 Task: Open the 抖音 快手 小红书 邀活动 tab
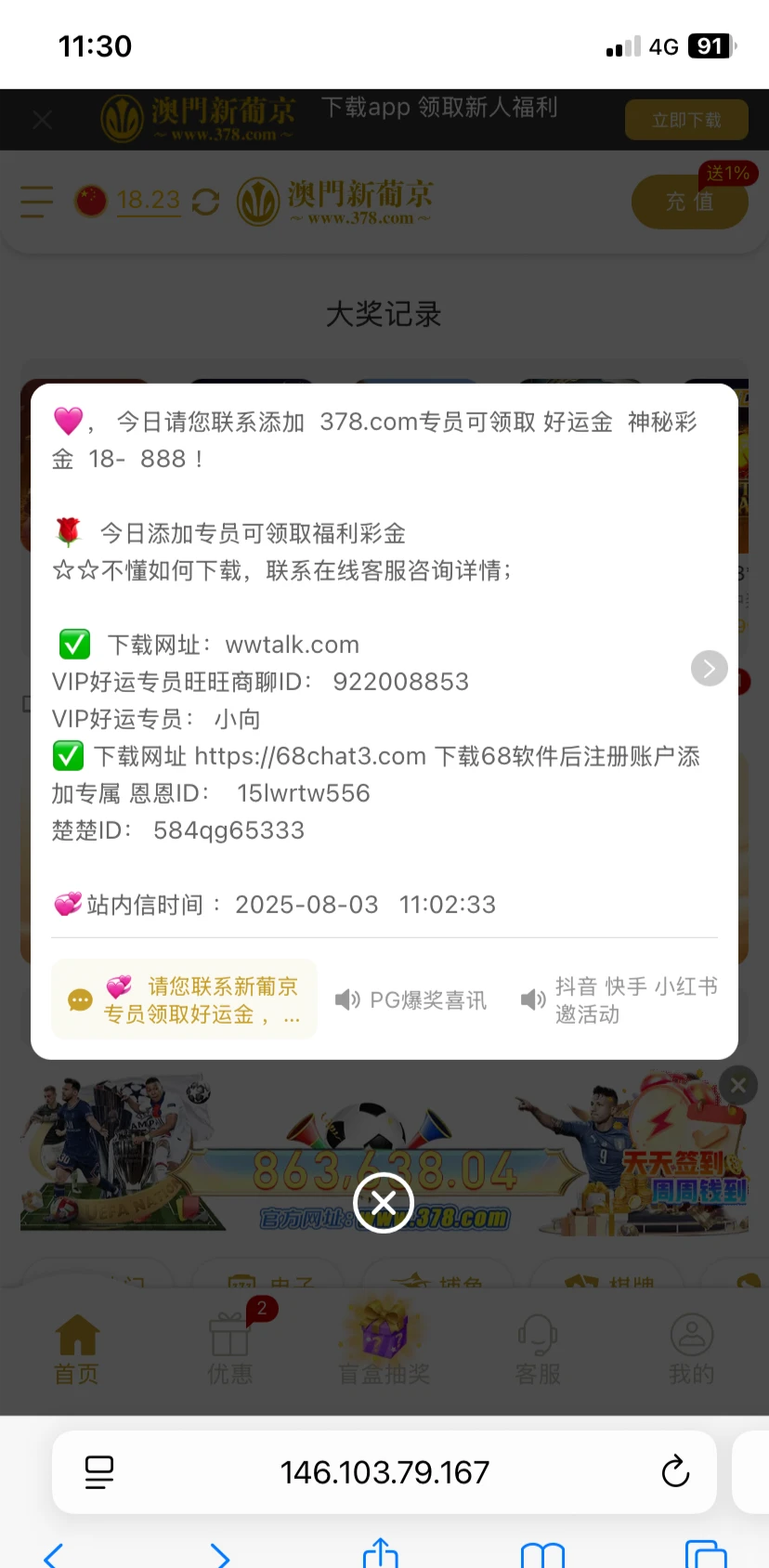(x=619, y=1000)
